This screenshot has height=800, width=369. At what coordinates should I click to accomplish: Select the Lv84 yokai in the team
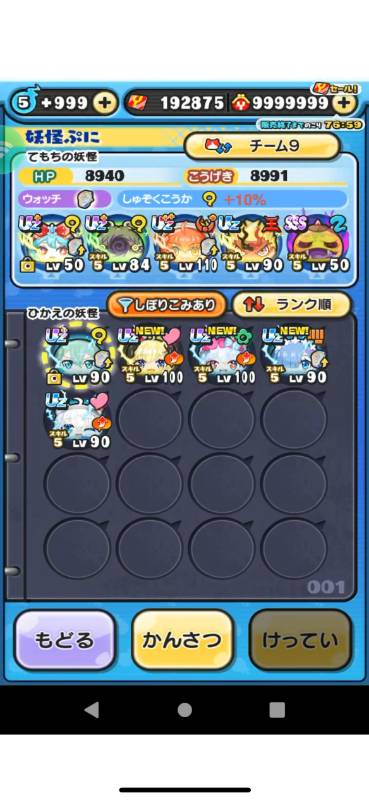tap(117, 244)
